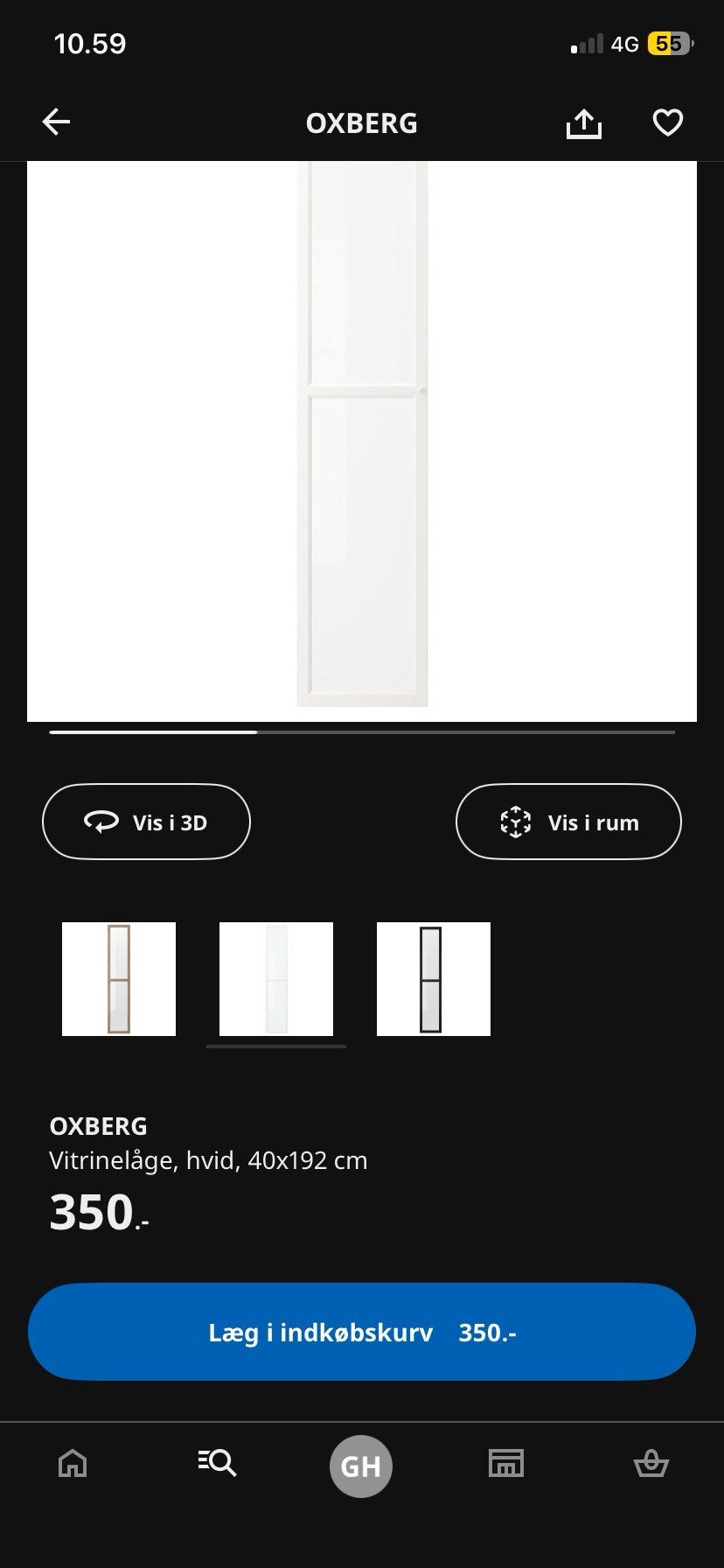Activate the Vis i rum view
The image size is (724, 1568).
coord(567,822)
